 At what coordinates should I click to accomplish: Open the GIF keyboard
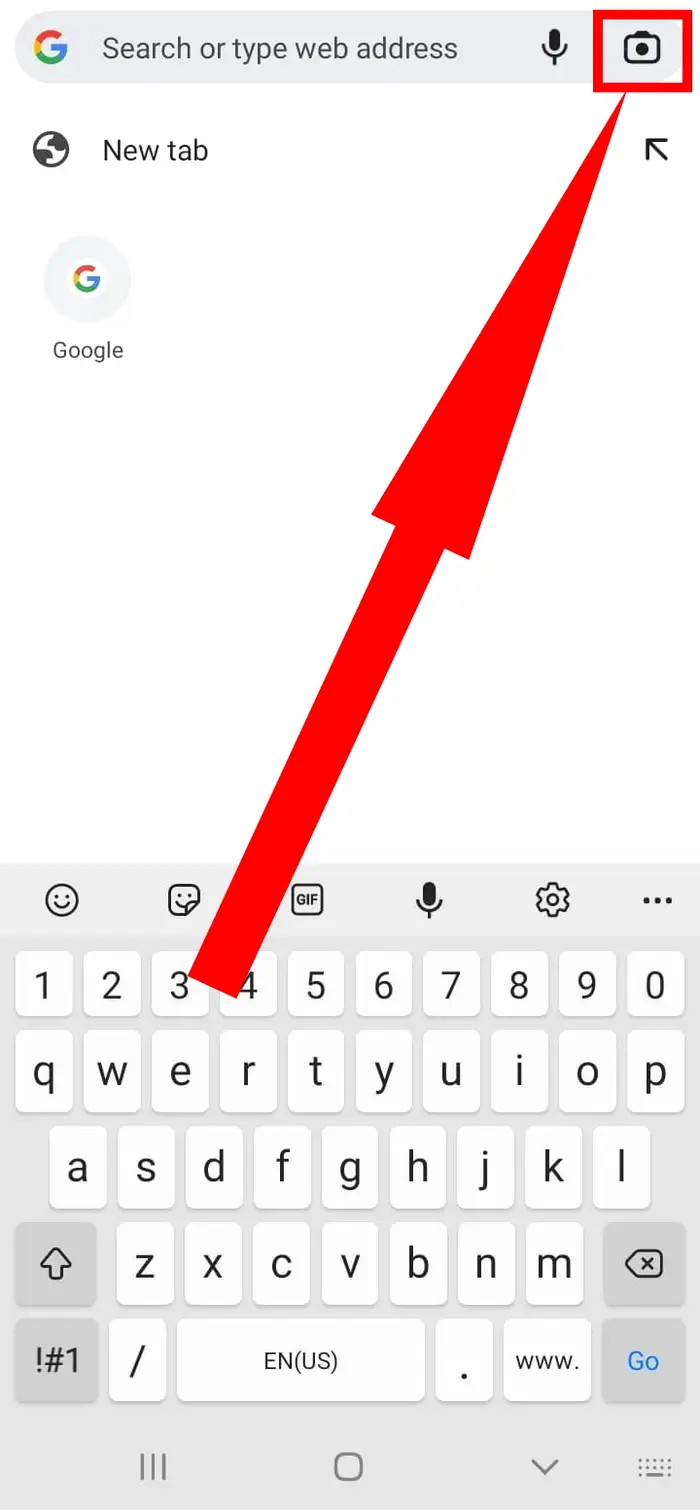pos(307,900)
